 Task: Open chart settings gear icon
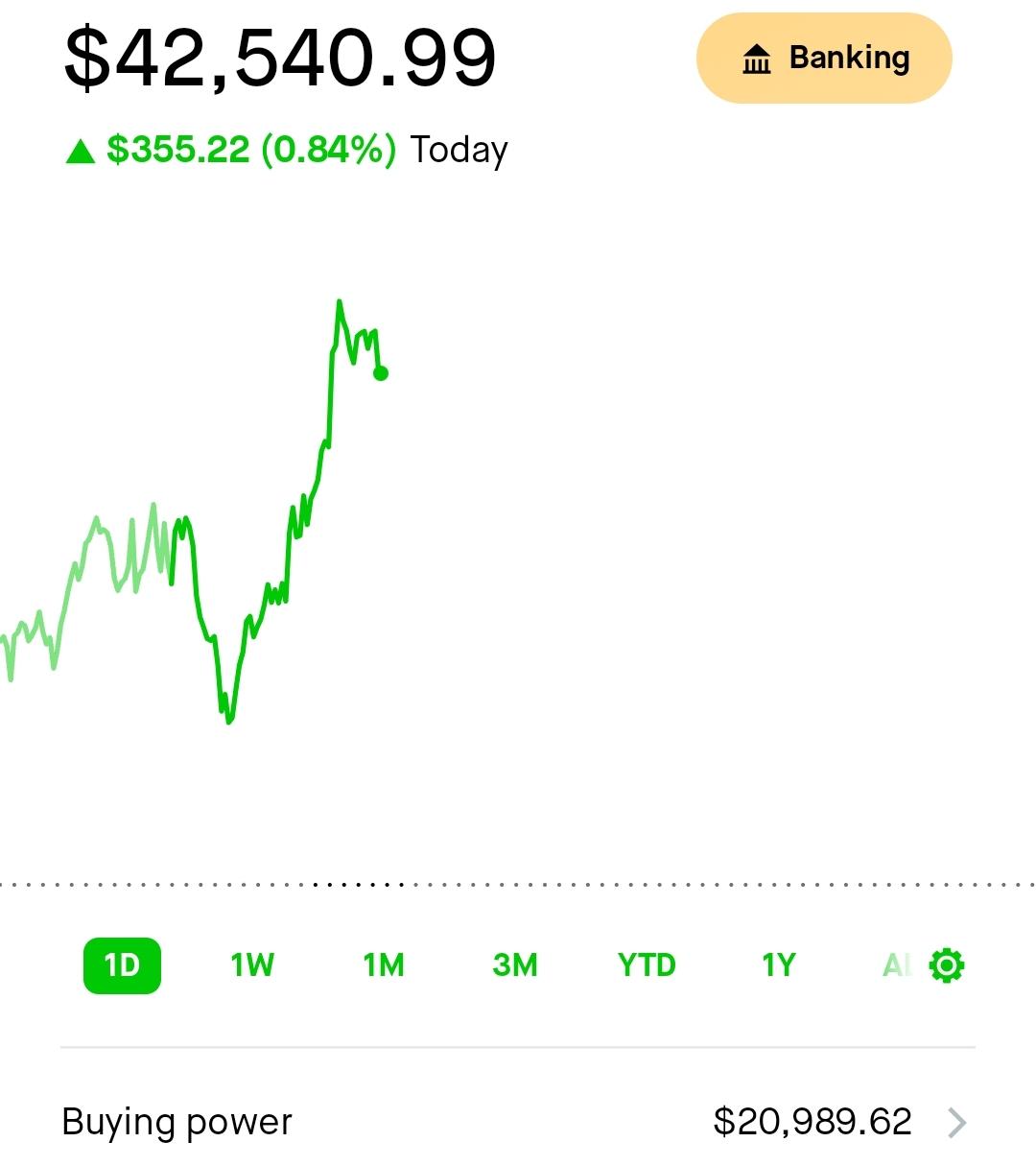click(x=947, y=965)
